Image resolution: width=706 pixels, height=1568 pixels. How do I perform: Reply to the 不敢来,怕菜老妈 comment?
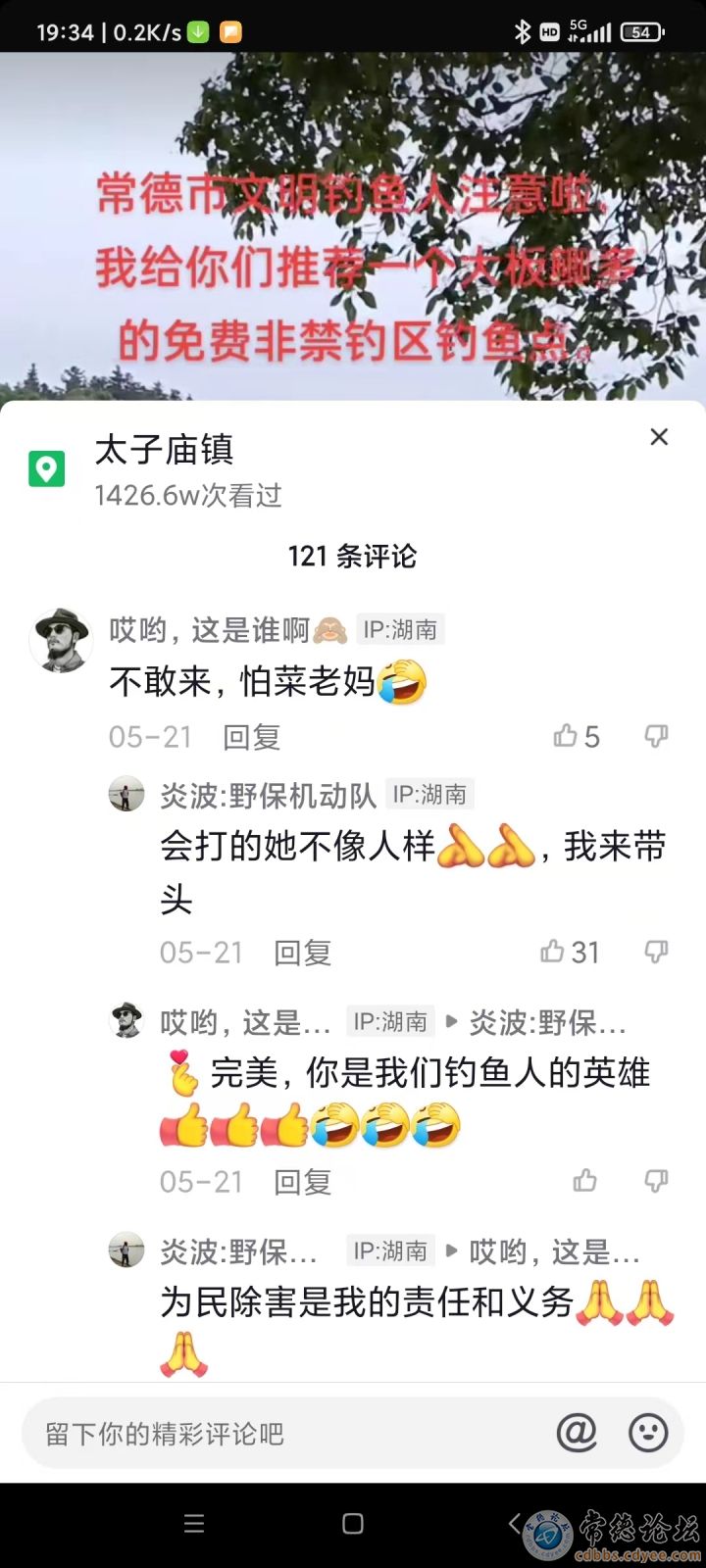pyautogui.click(x=251, y=737)
